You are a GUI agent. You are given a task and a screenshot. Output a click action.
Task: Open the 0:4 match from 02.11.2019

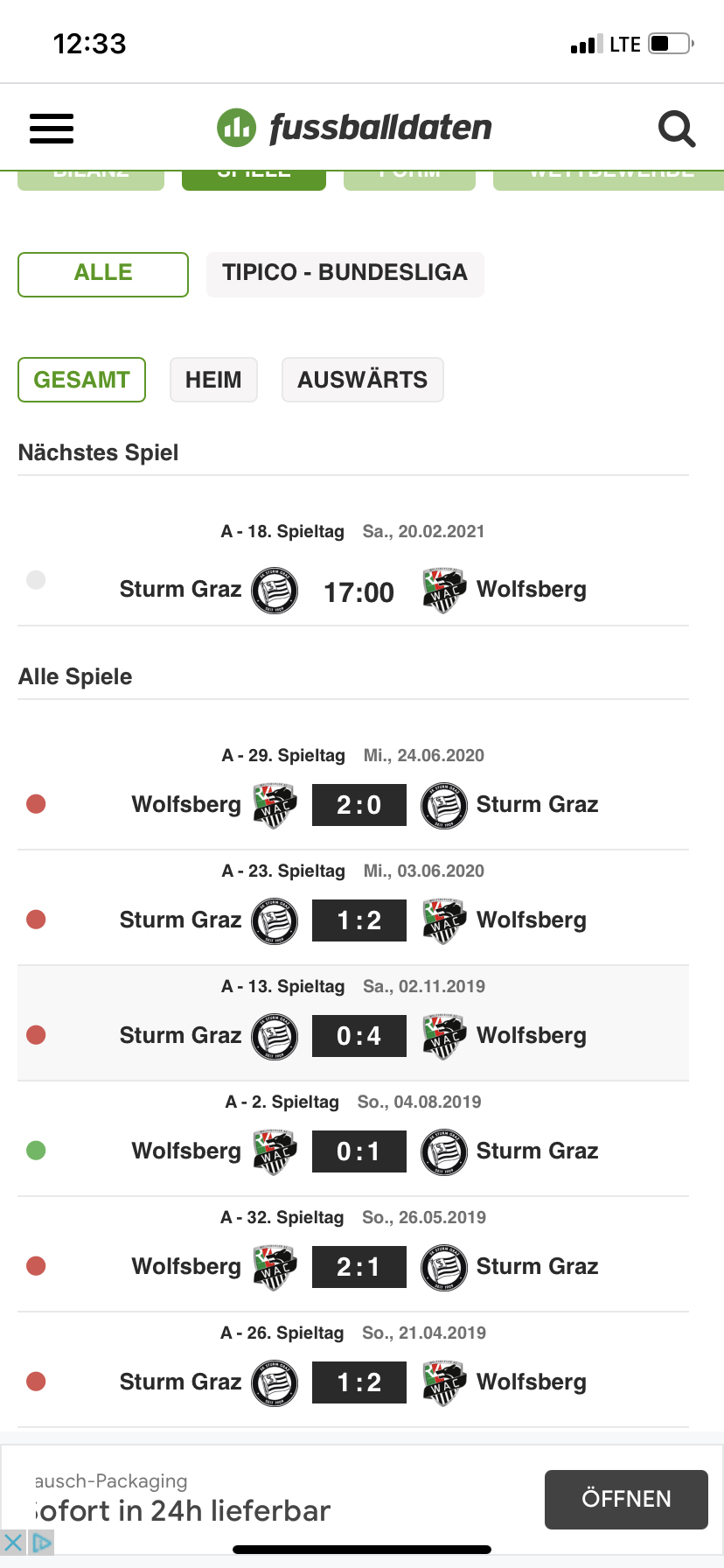pyautogui.click(x=353, y=1023)
